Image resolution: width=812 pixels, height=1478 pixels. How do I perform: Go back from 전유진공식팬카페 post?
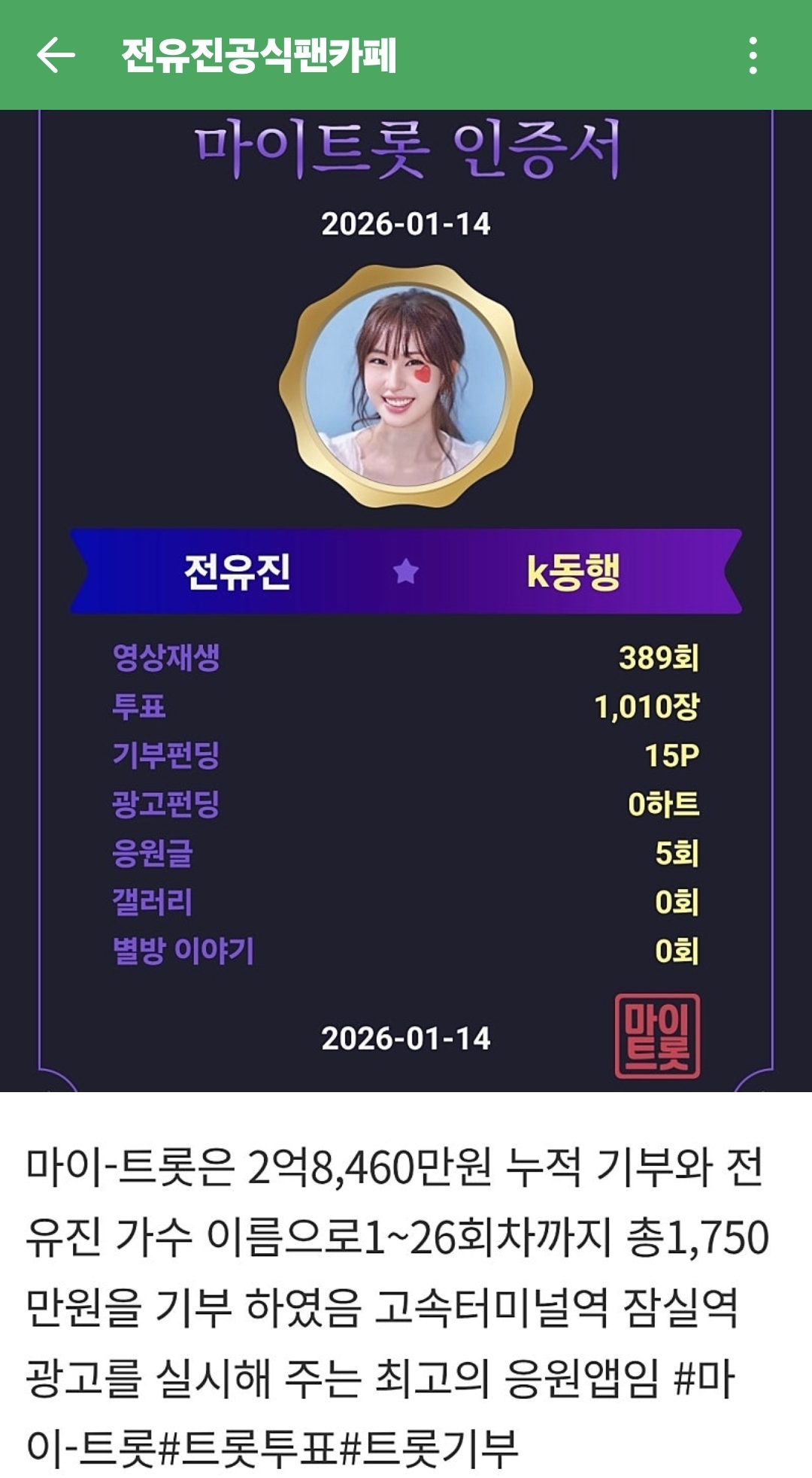pos(56,56)
